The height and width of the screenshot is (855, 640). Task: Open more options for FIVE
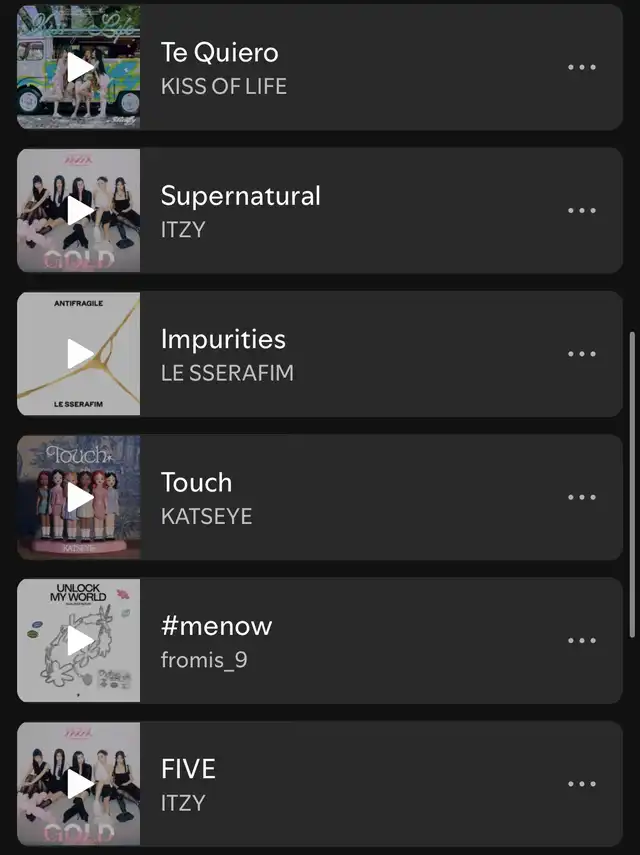pos(581,784)
